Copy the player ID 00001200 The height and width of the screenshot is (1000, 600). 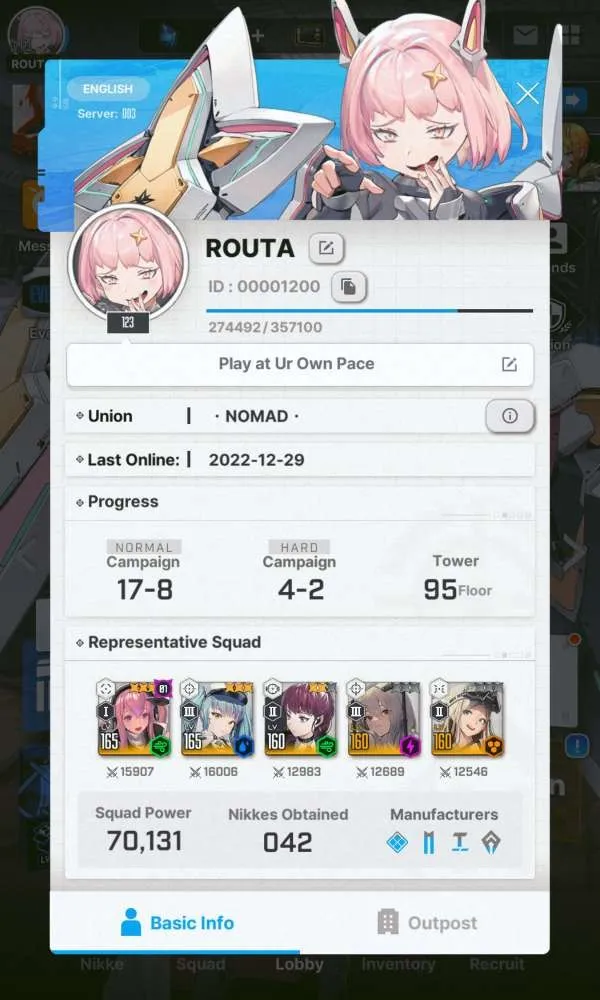click(x=348, y=287)
